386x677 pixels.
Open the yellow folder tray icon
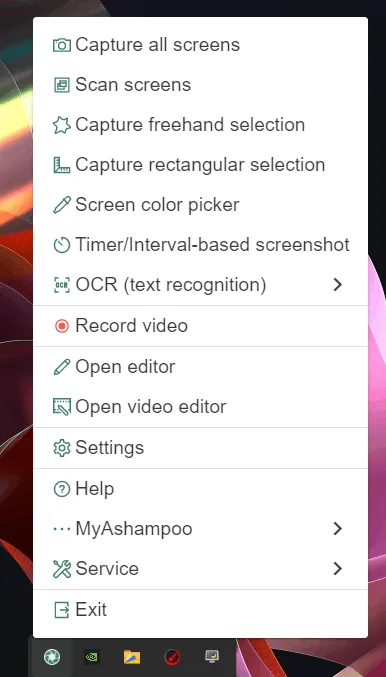[x=132, y=658]
